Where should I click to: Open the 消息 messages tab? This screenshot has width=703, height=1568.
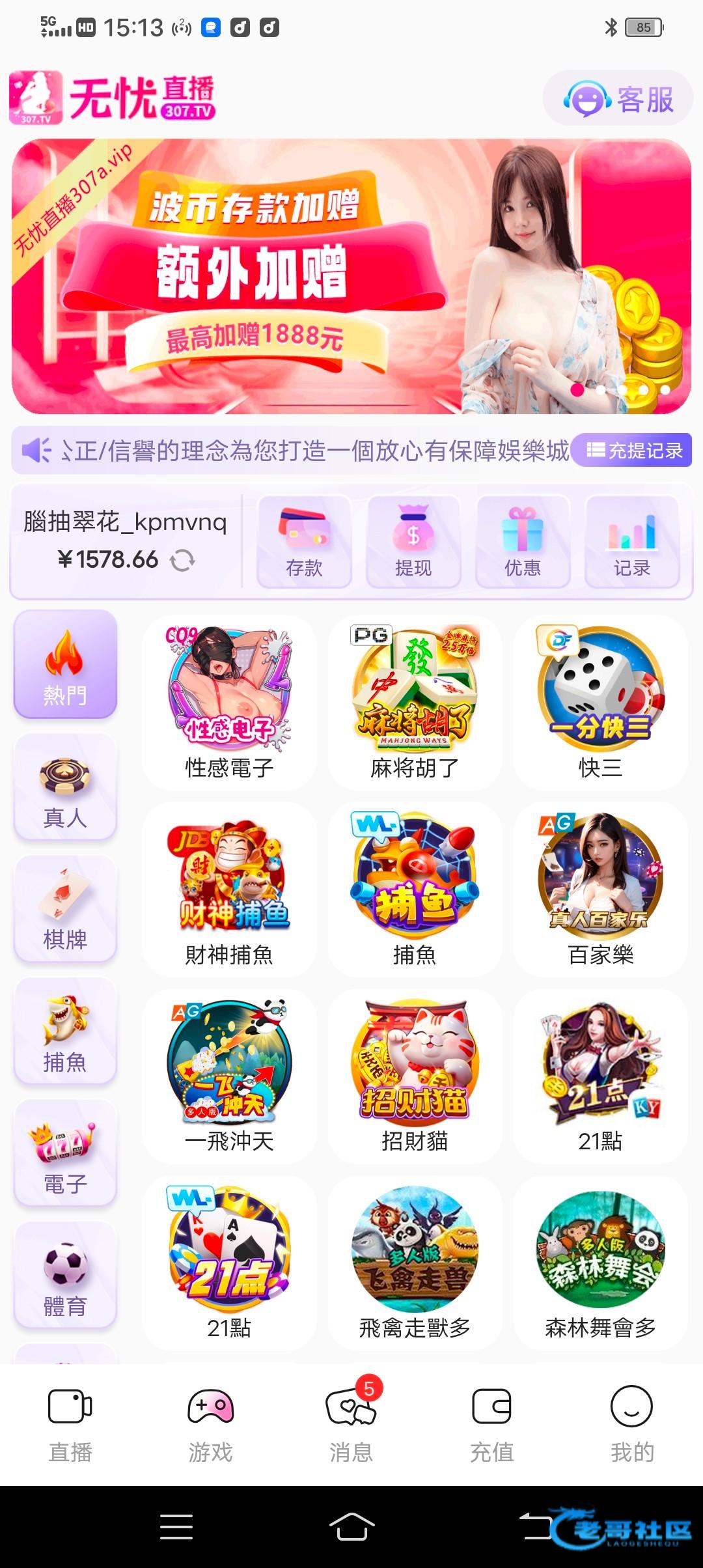point(351,1424)
